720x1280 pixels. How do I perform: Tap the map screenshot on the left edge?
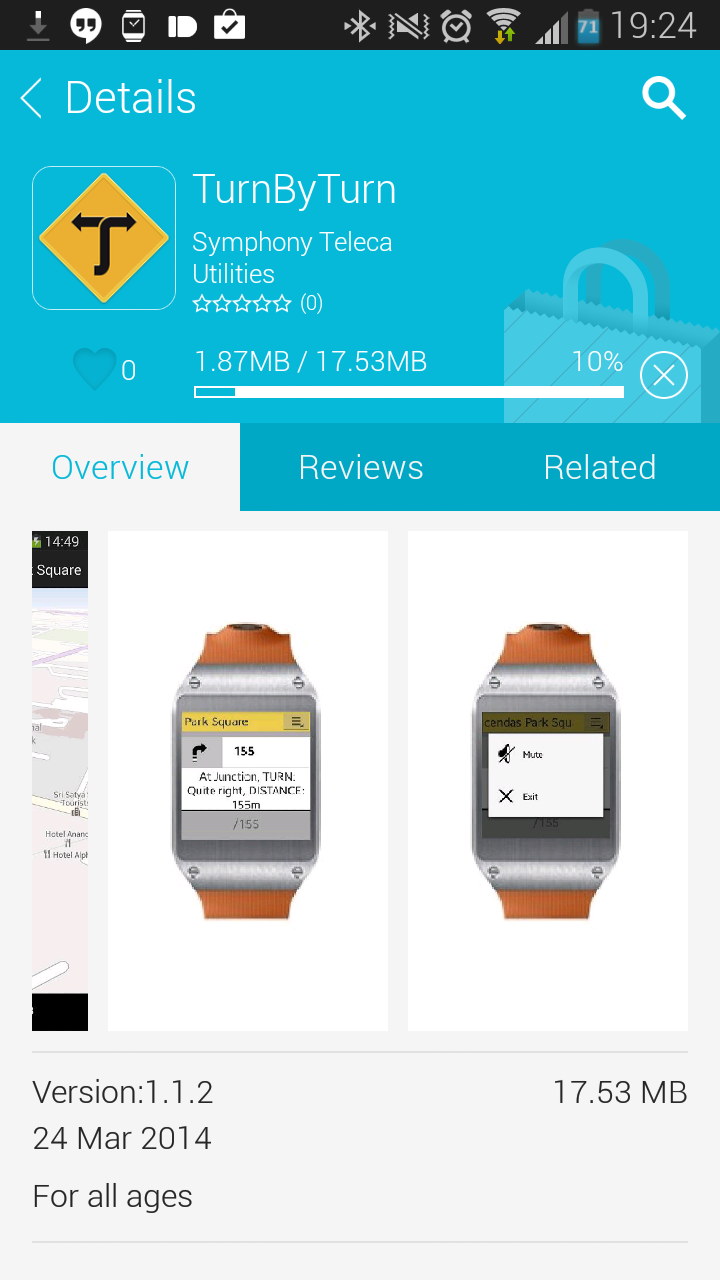(x=59, y=779)
